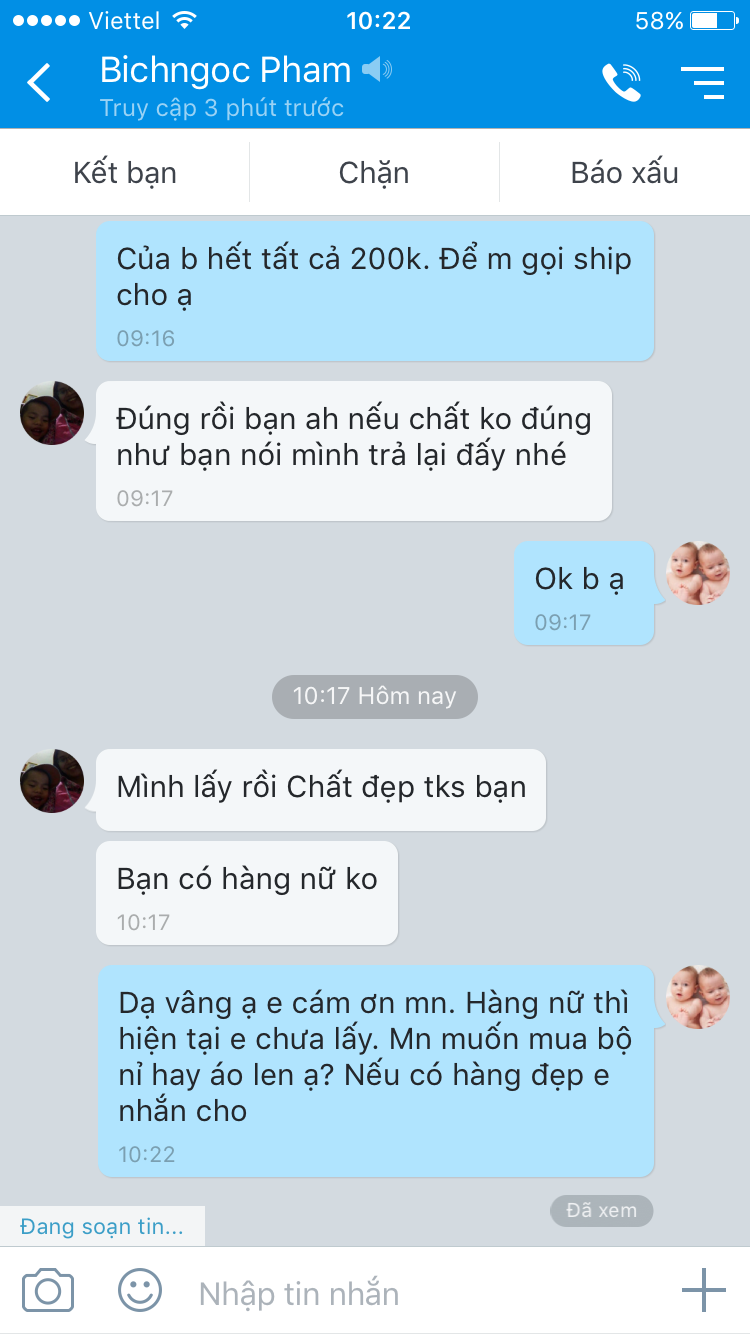View Bichngoc Pham's avatar beside 09:17 message
The width and height of the screenshot is (750, 1334).
52,413
